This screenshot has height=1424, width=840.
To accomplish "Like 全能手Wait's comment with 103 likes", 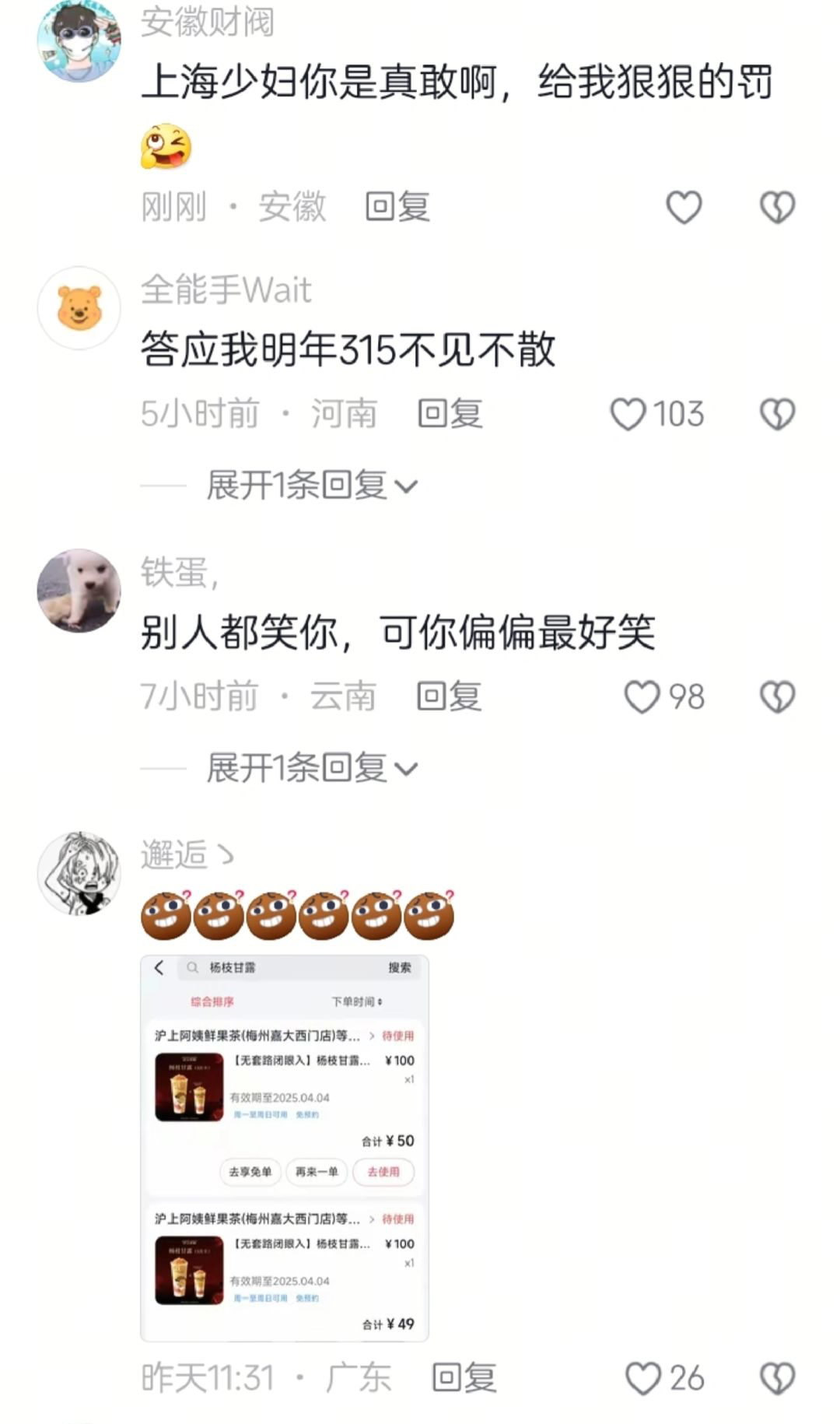I will (x=657, y=414).
